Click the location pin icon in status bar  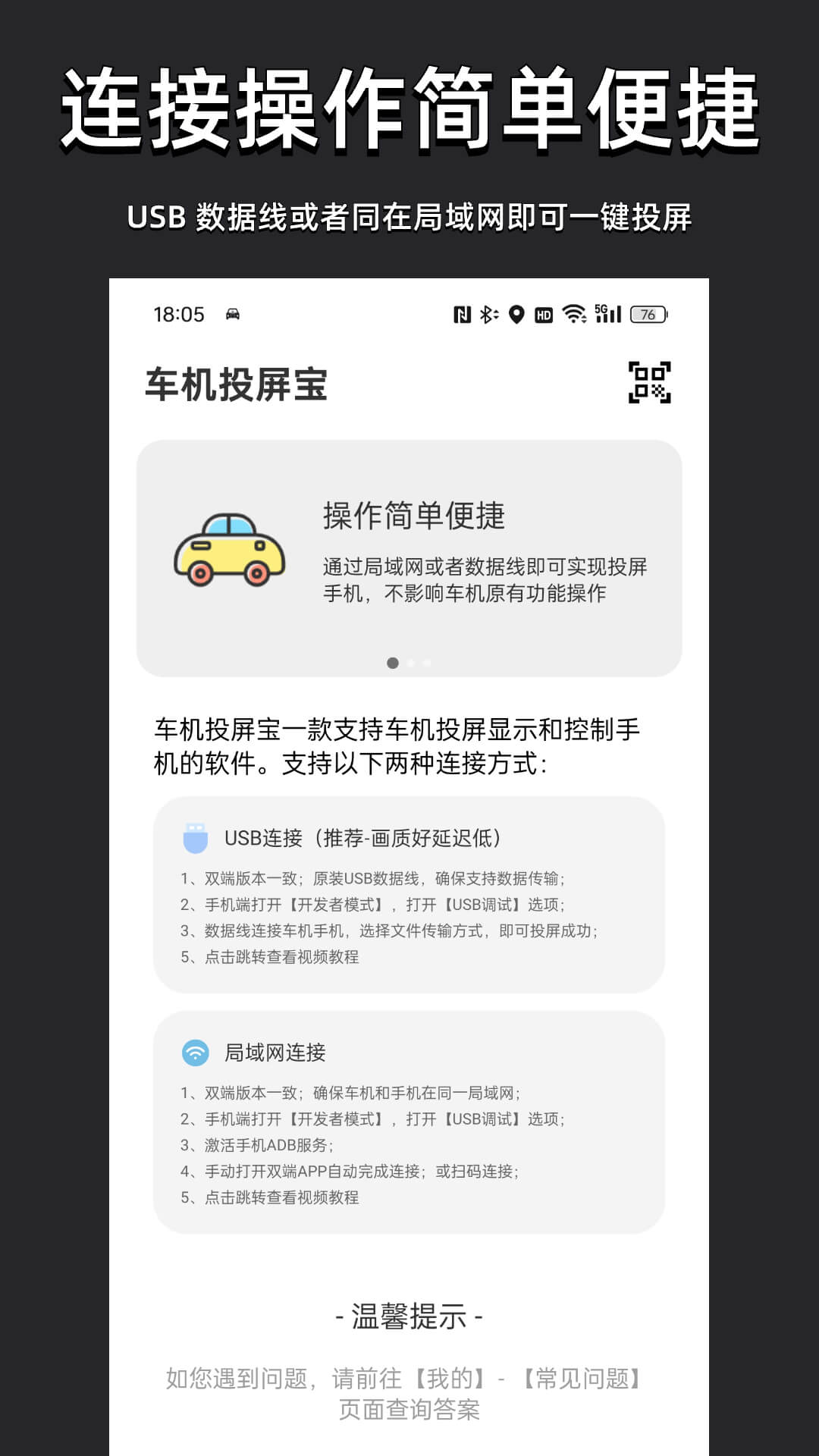click(517, 313)
